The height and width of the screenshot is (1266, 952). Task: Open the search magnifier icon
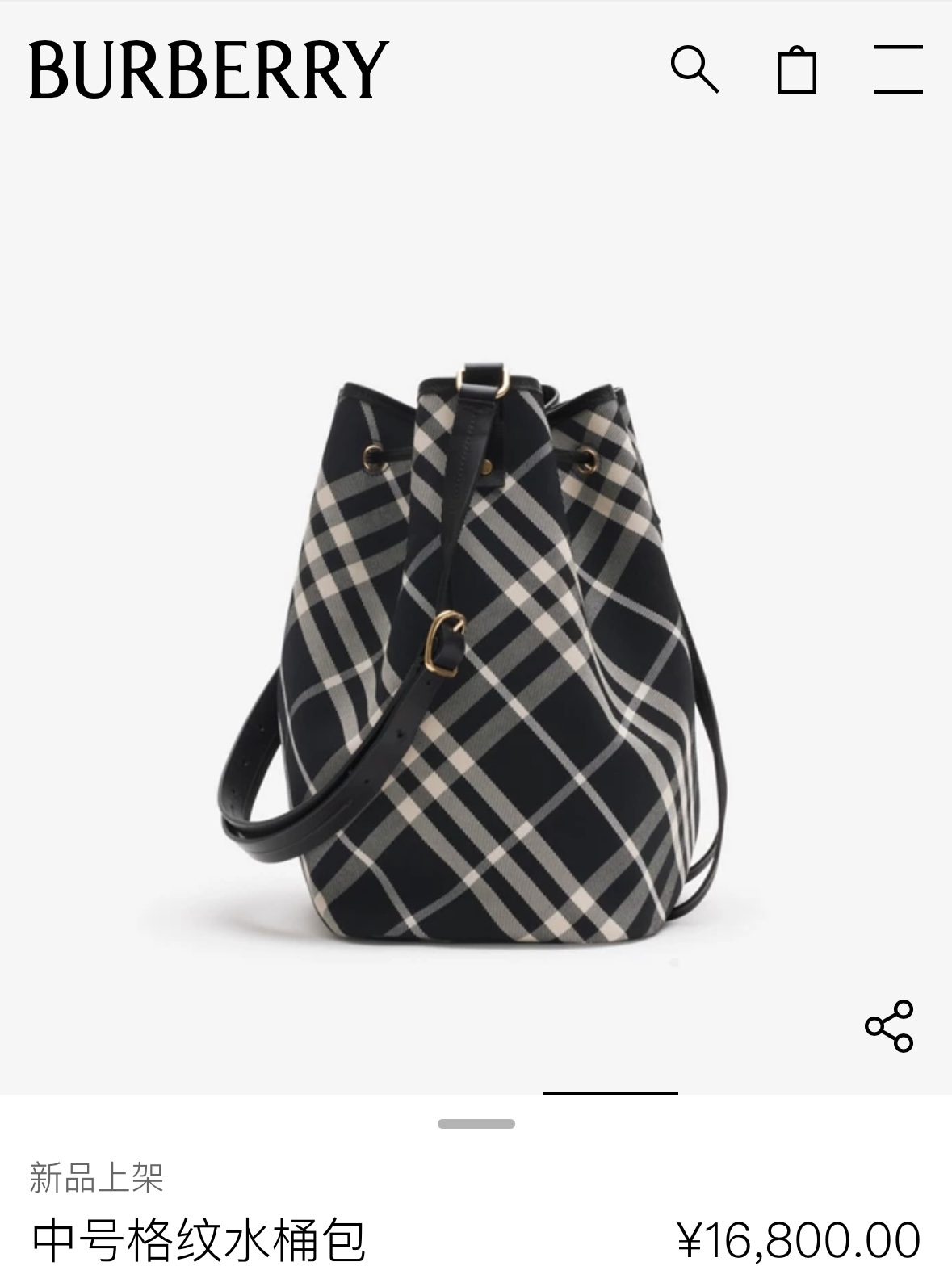pos(694,69)
